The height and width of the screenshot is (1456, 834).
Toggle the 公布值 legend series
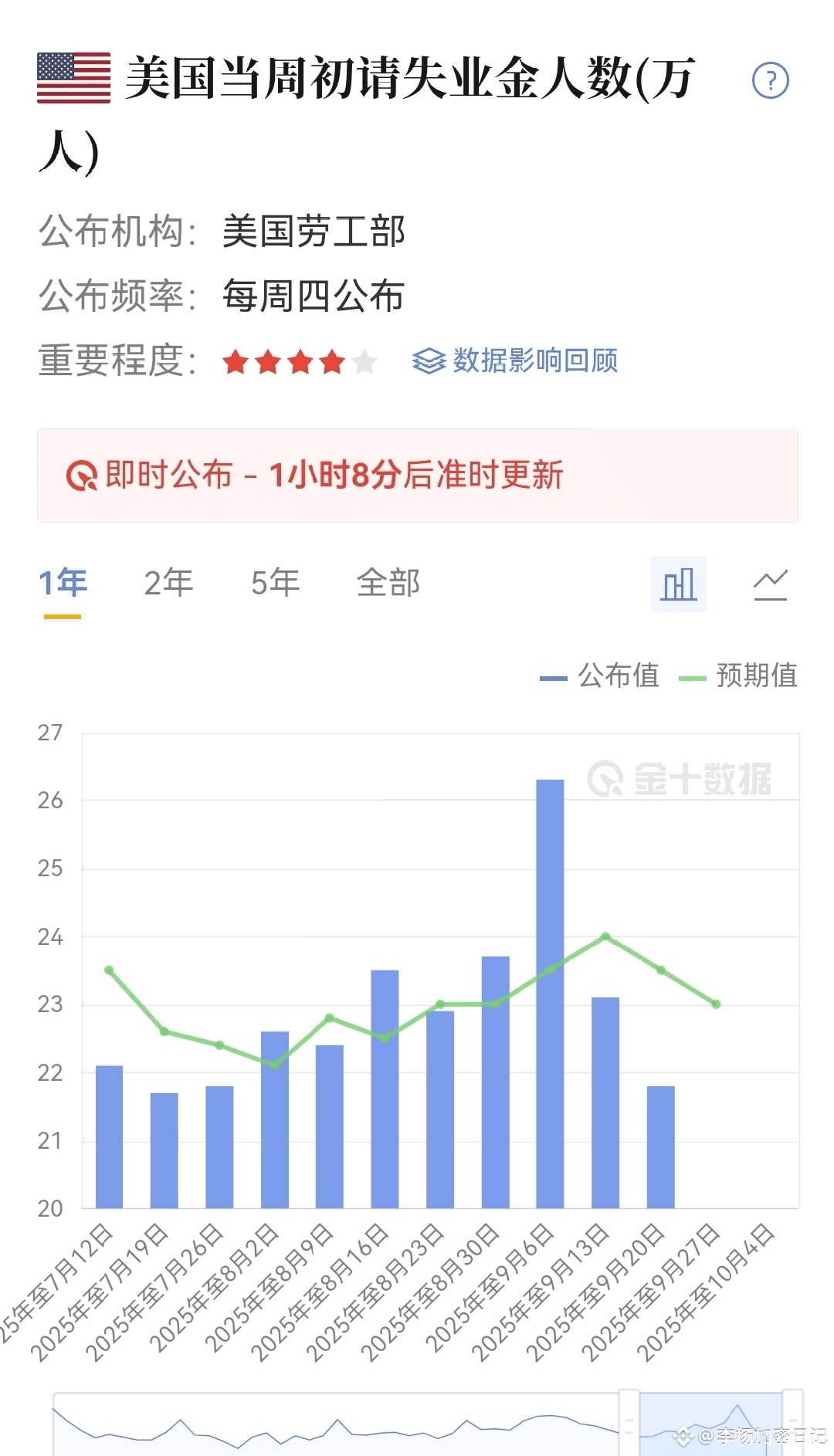coord(599,676)
